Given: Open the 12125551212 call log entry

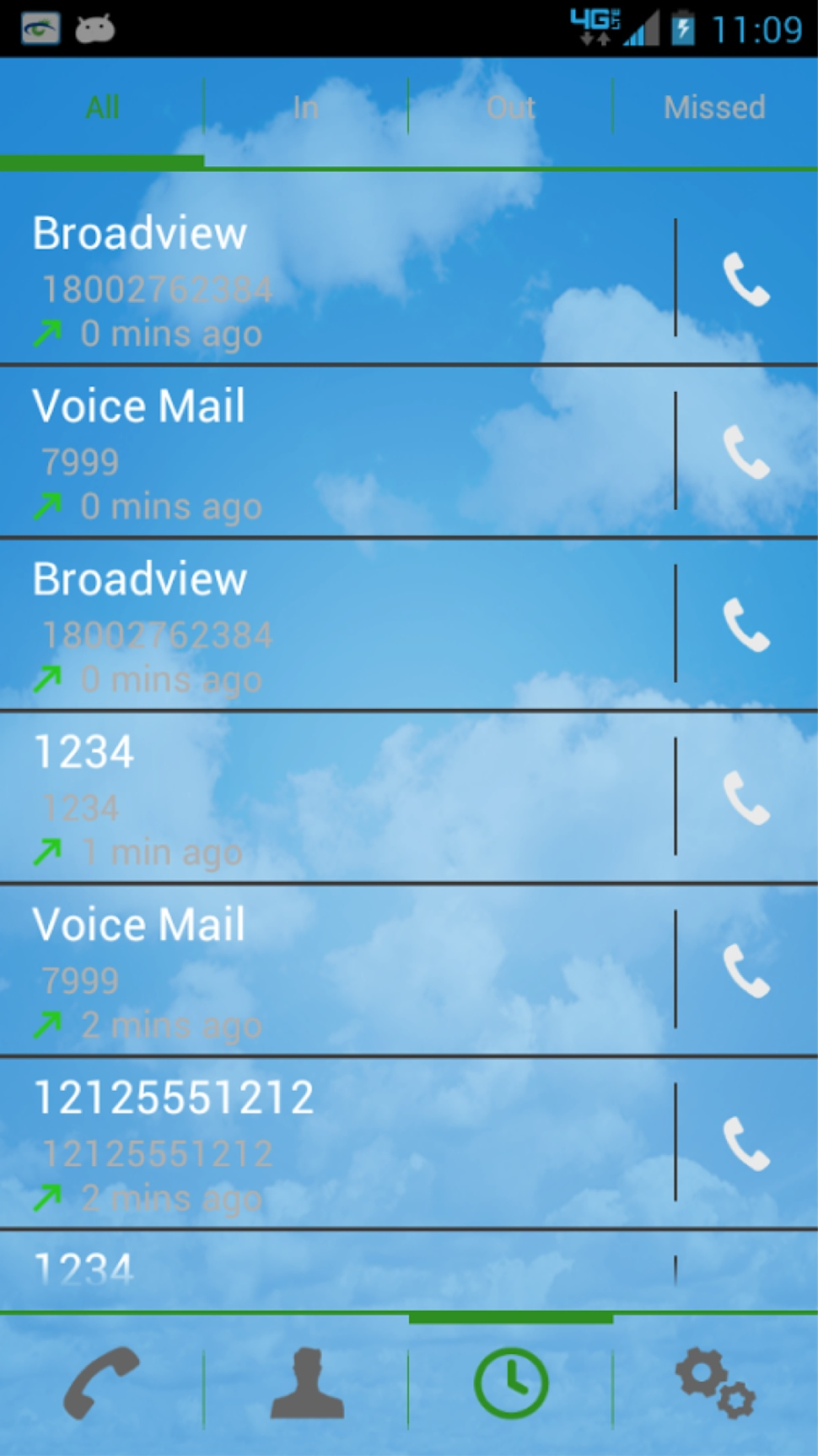Looking at the screenshot, I should pos(337,1142).
